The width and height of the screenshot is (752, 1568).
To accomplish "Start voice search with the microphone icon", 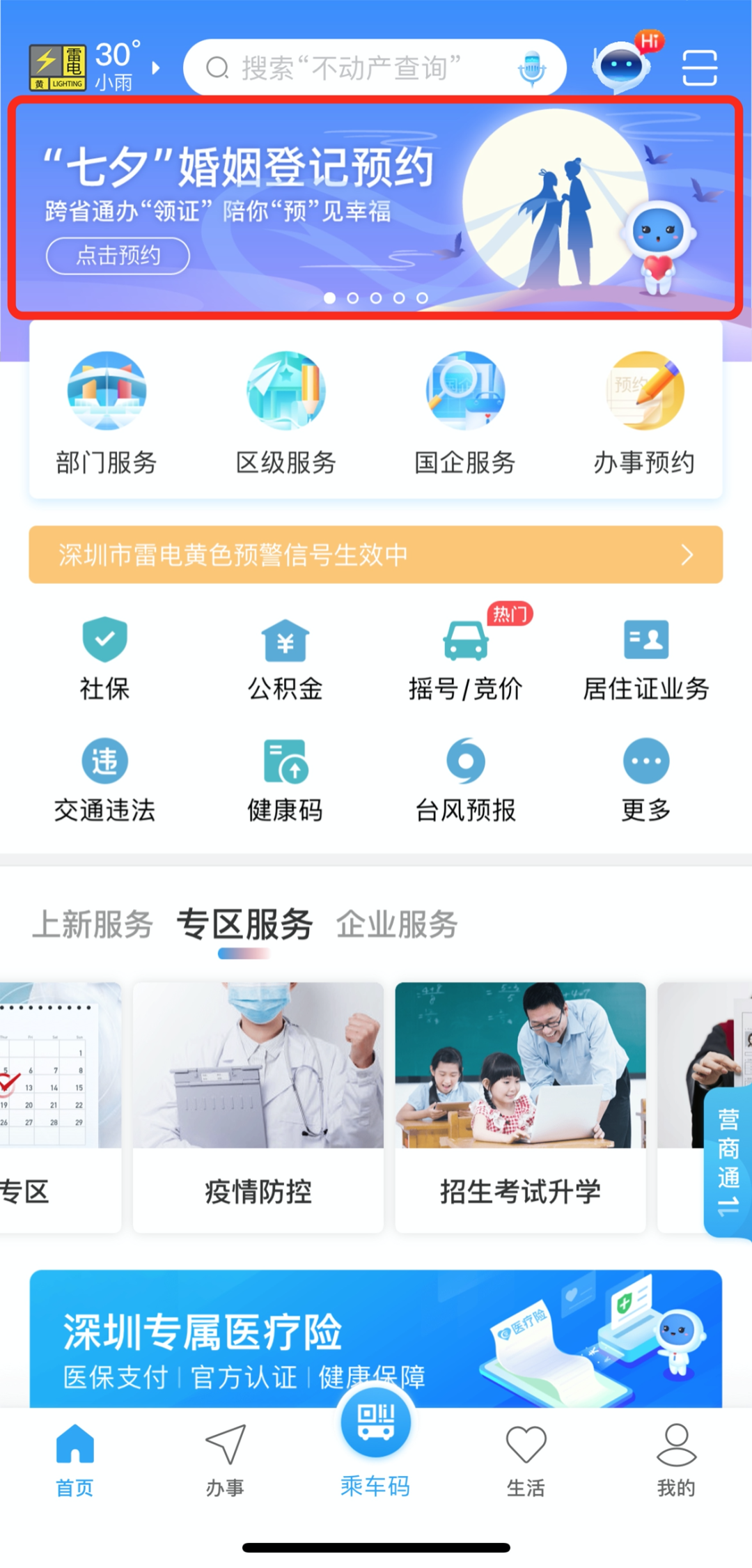I will 532,68.
